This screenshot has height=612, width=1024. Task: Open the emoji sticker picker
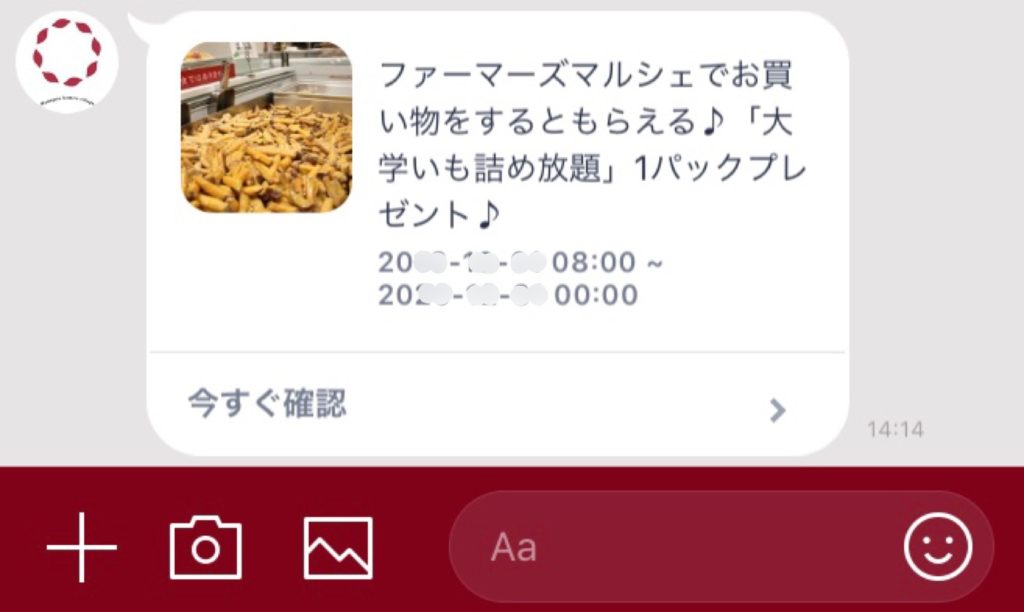[937, 547]
